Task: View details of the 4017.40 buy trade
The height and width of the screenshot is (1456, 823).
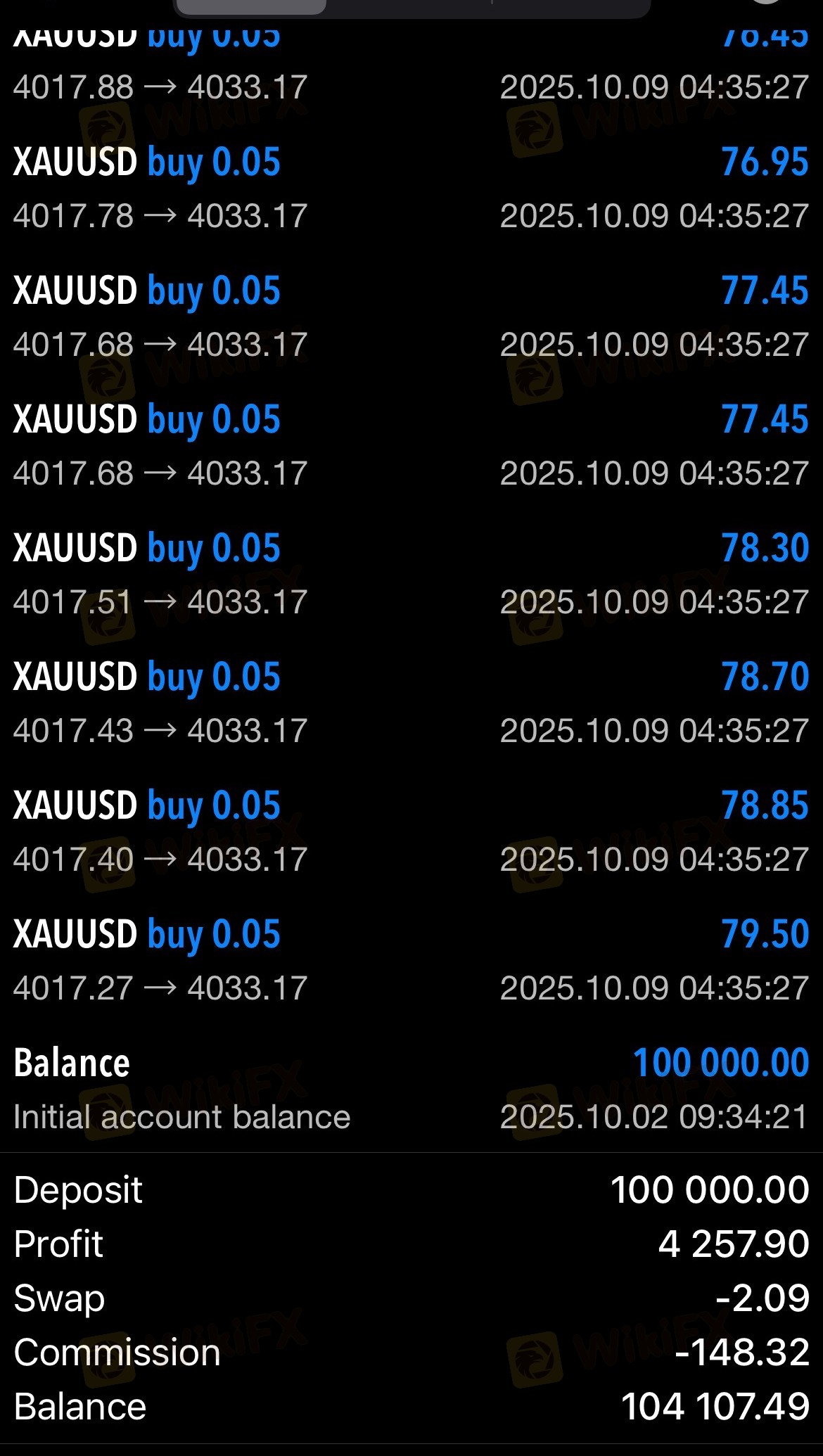Action: coord(412,831)
